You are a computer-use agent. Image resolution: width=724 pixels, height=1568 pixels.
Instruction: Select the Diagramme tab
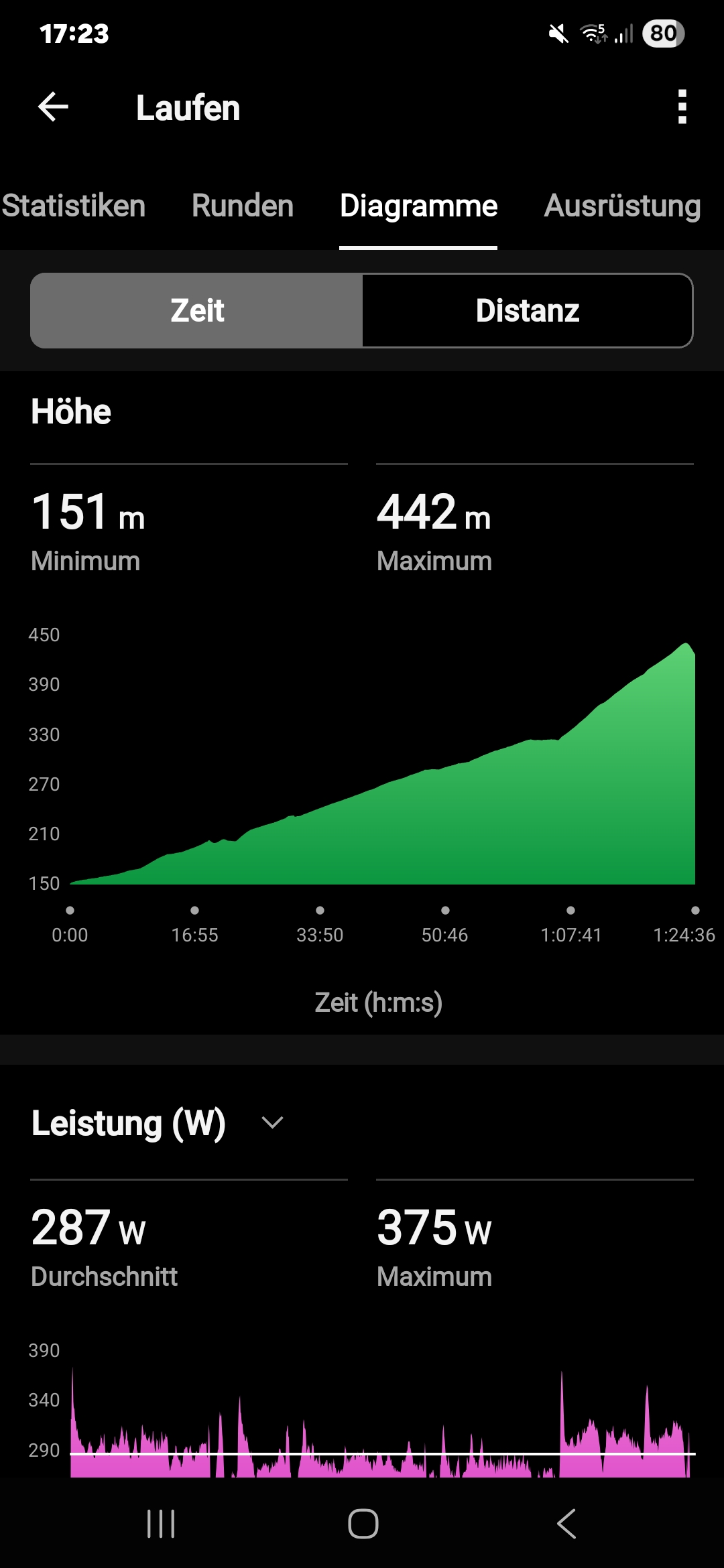coord(418,206)
